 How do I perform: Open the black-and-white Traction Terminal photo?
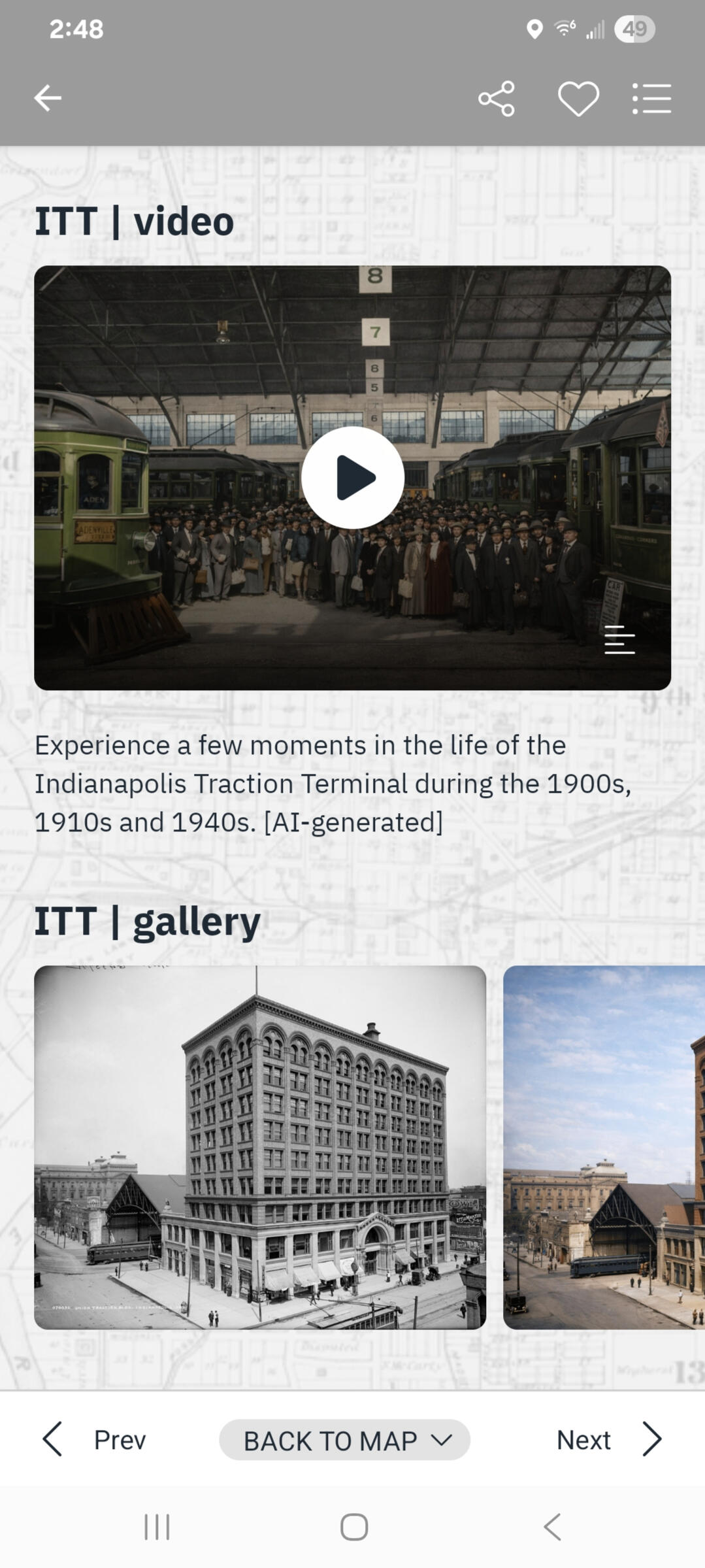tap(260, 1146)
